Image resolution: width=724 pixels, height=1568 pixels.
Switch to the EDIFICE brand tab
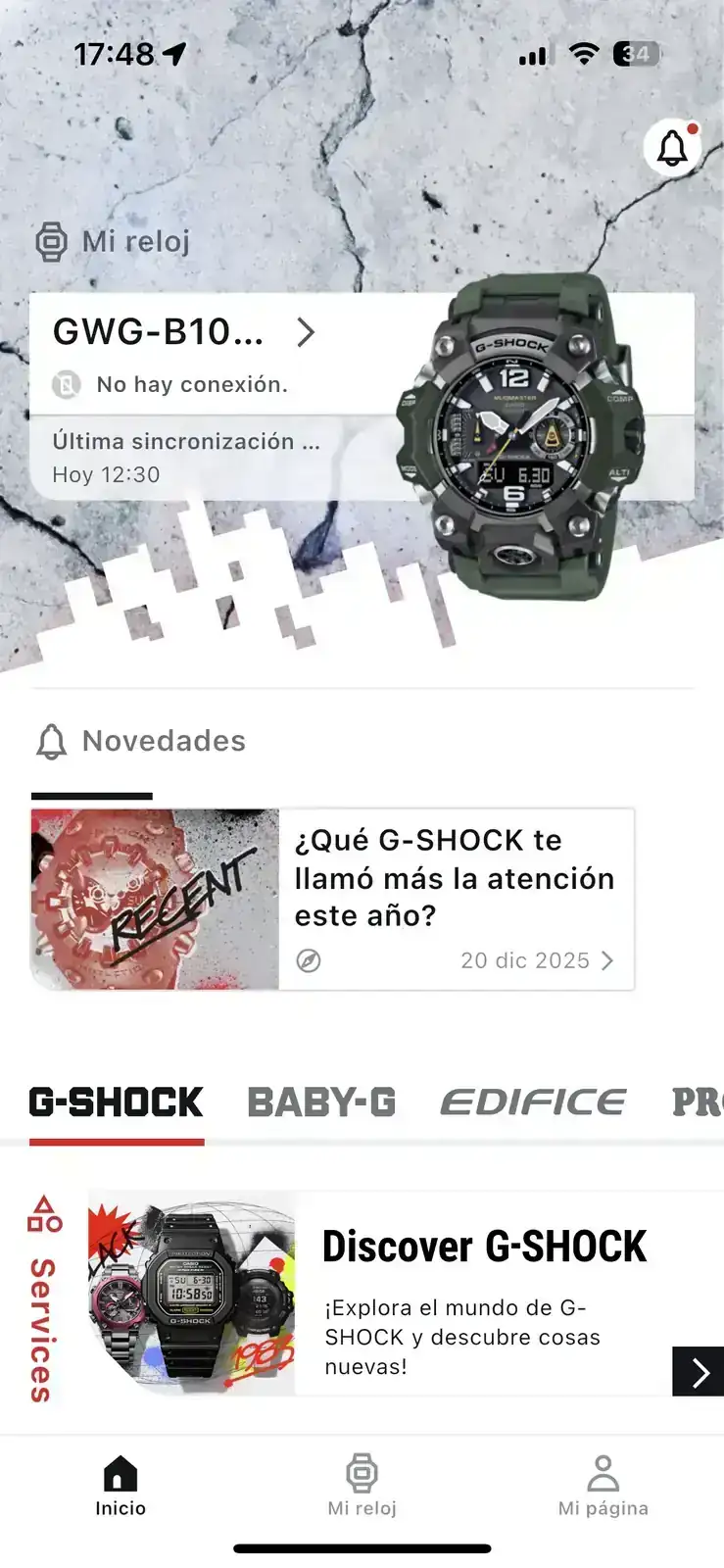tap(533, 1102)
